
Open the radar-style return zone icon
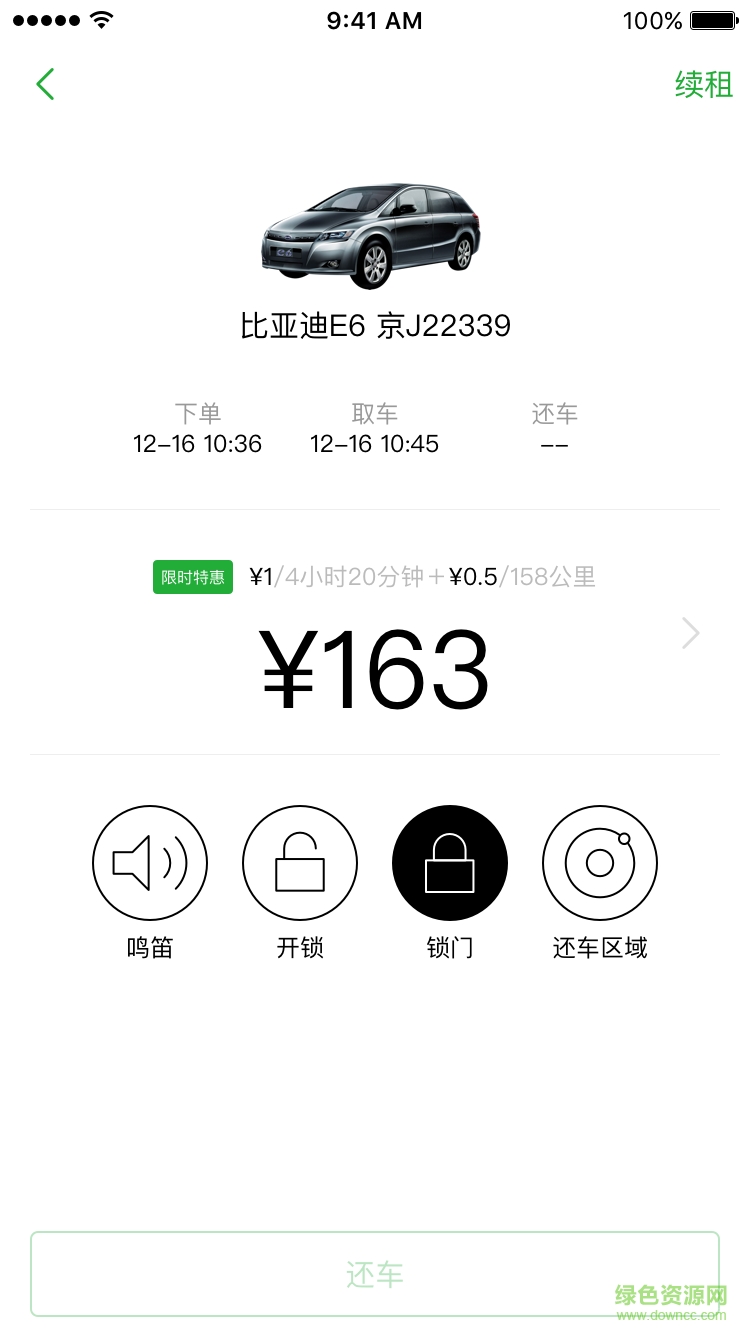tap(600, 862)
